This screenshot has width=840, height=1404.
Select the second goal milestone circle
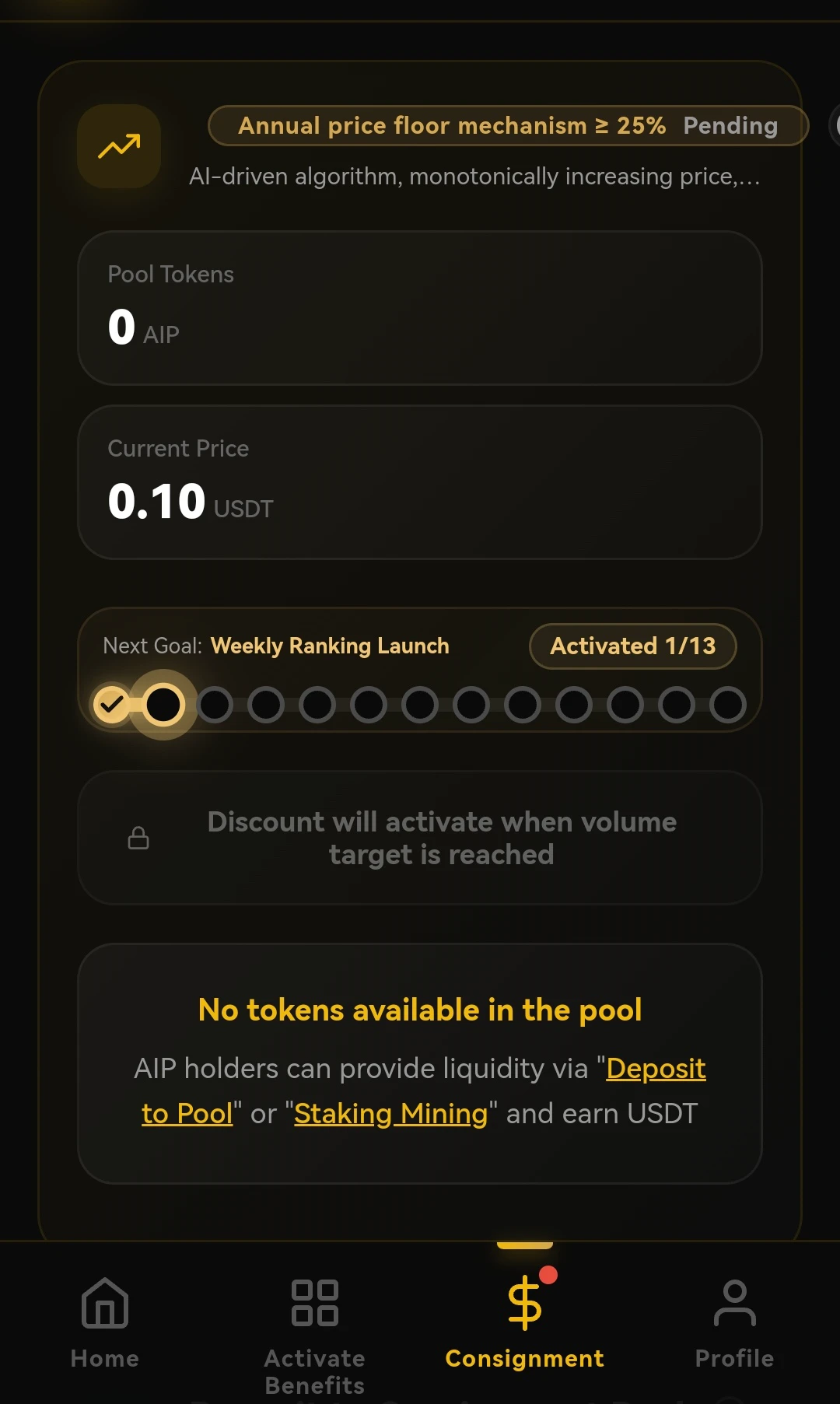pos(163,705)
